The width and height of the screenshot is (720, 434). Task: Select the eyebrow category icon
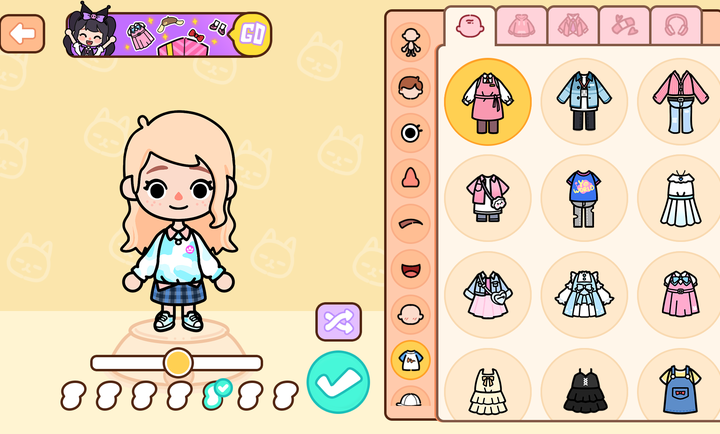coord(410,223)
